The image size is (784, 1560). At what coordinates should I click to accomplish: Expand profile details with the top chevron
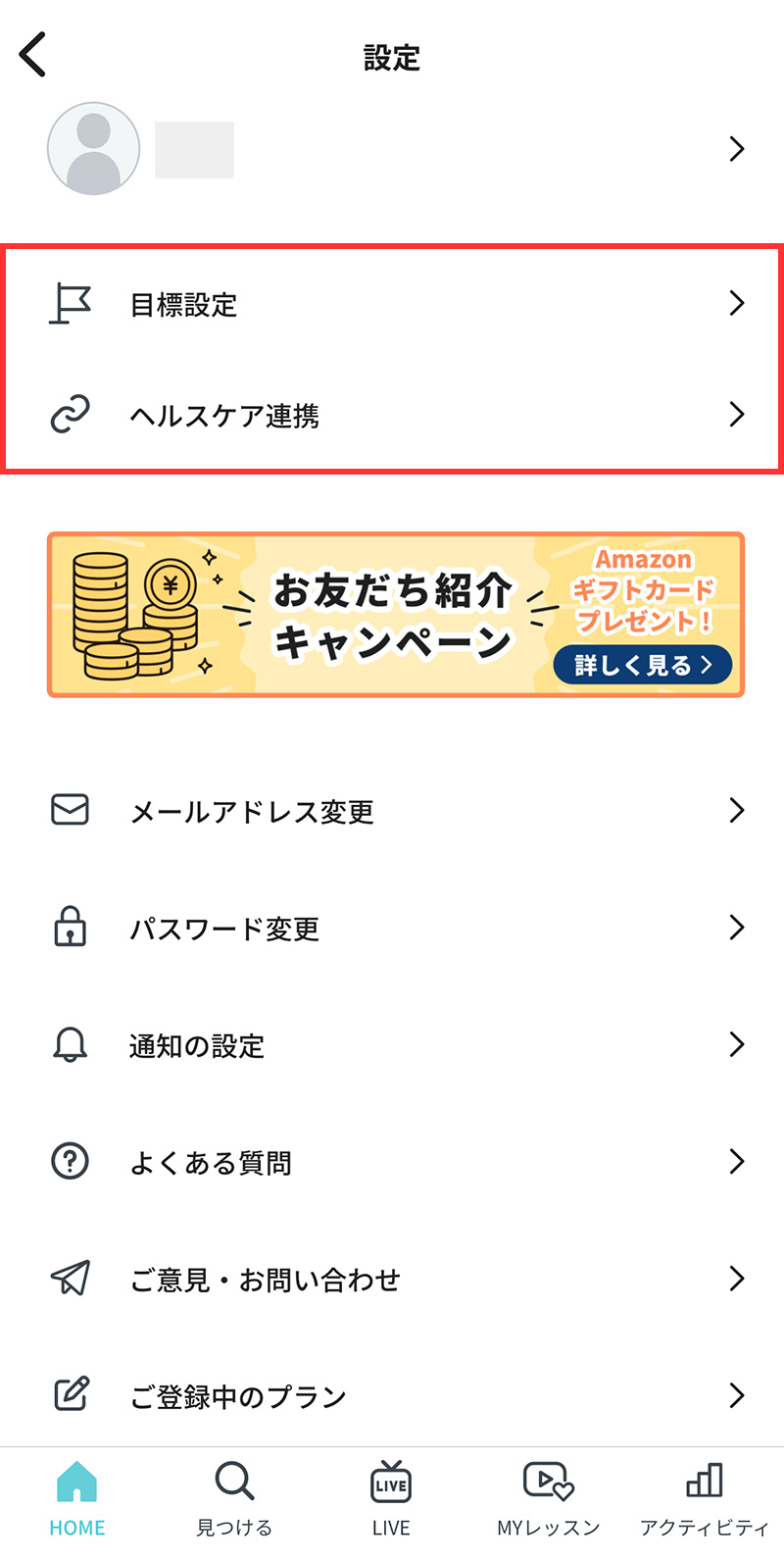pos(737,149)
